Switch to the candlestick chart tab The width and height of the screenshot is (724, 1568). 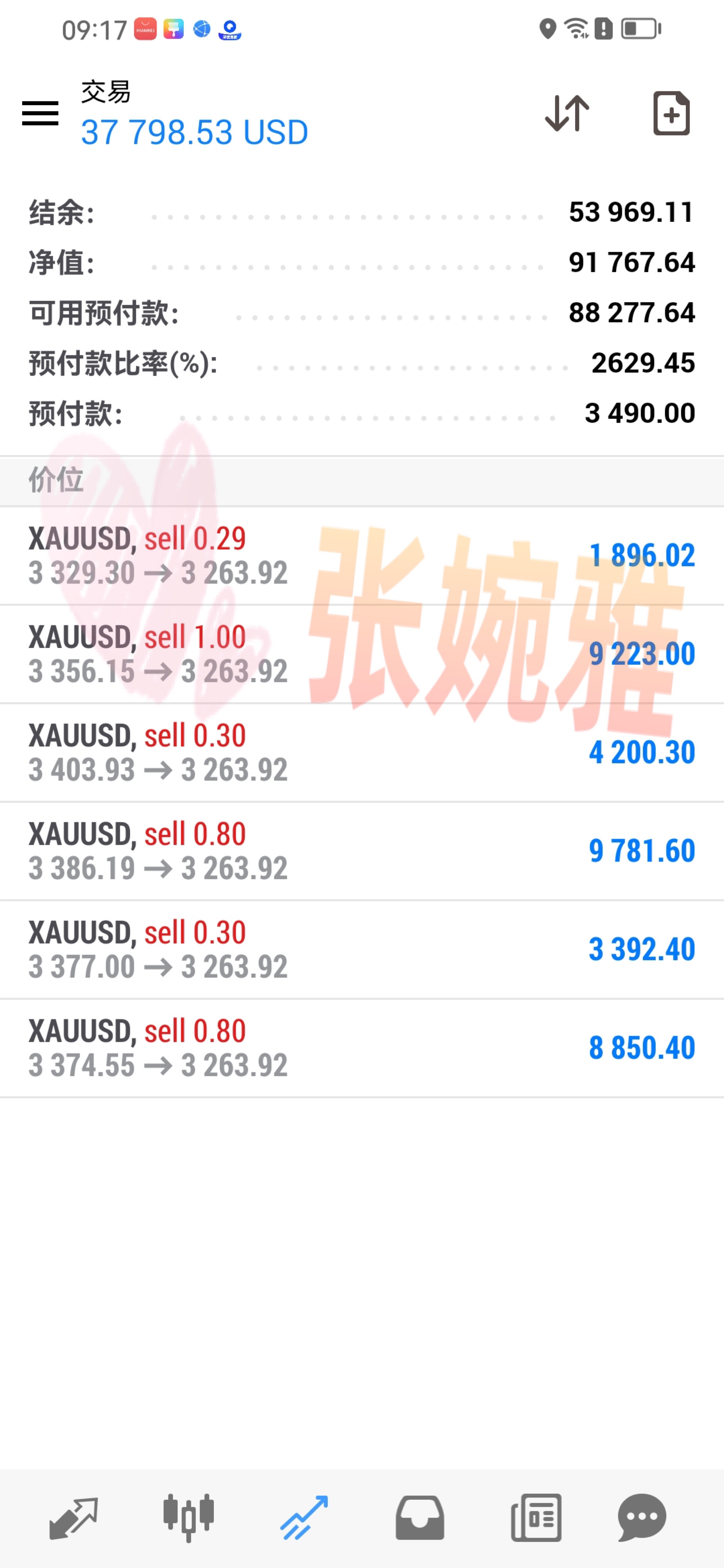(189, 1518)
